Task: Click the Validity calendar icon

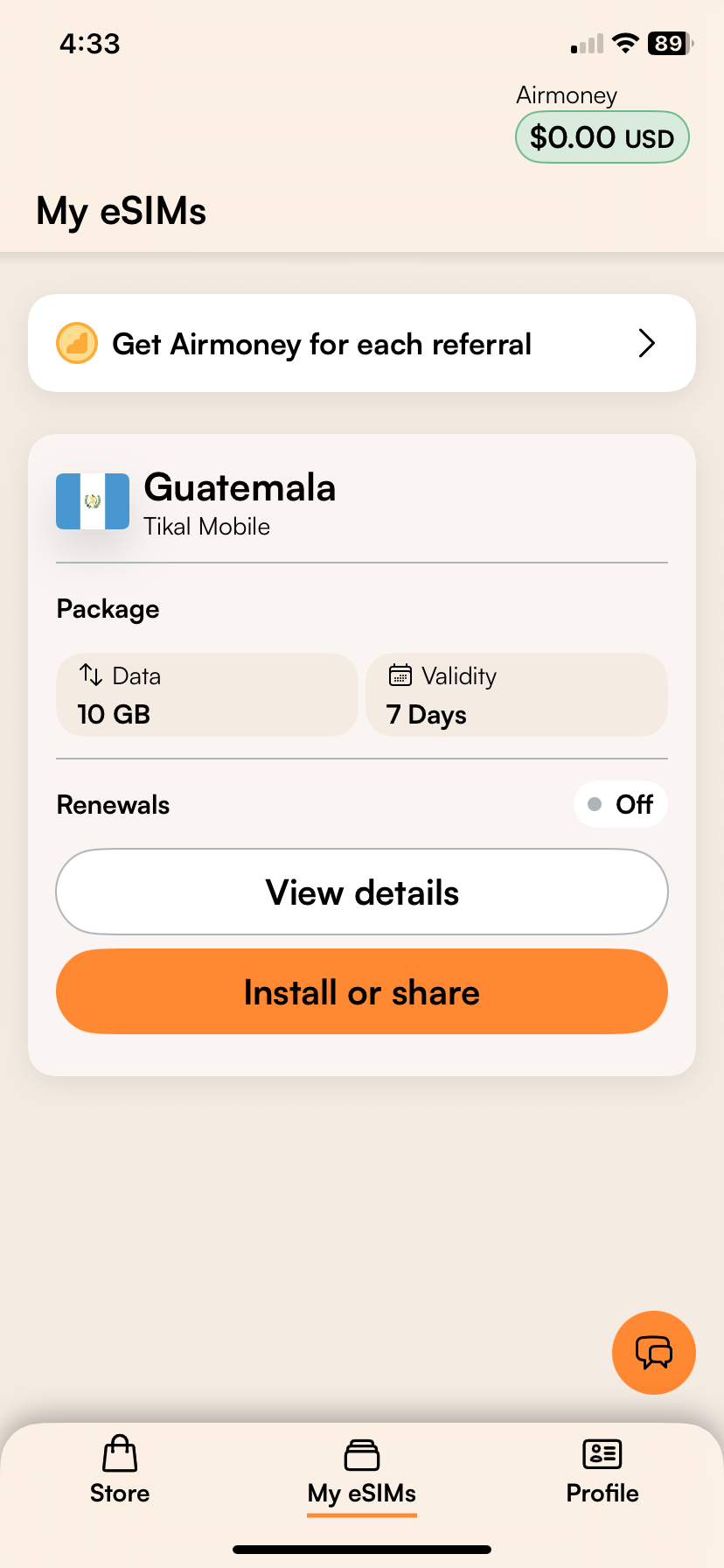Action: point(399,675)
